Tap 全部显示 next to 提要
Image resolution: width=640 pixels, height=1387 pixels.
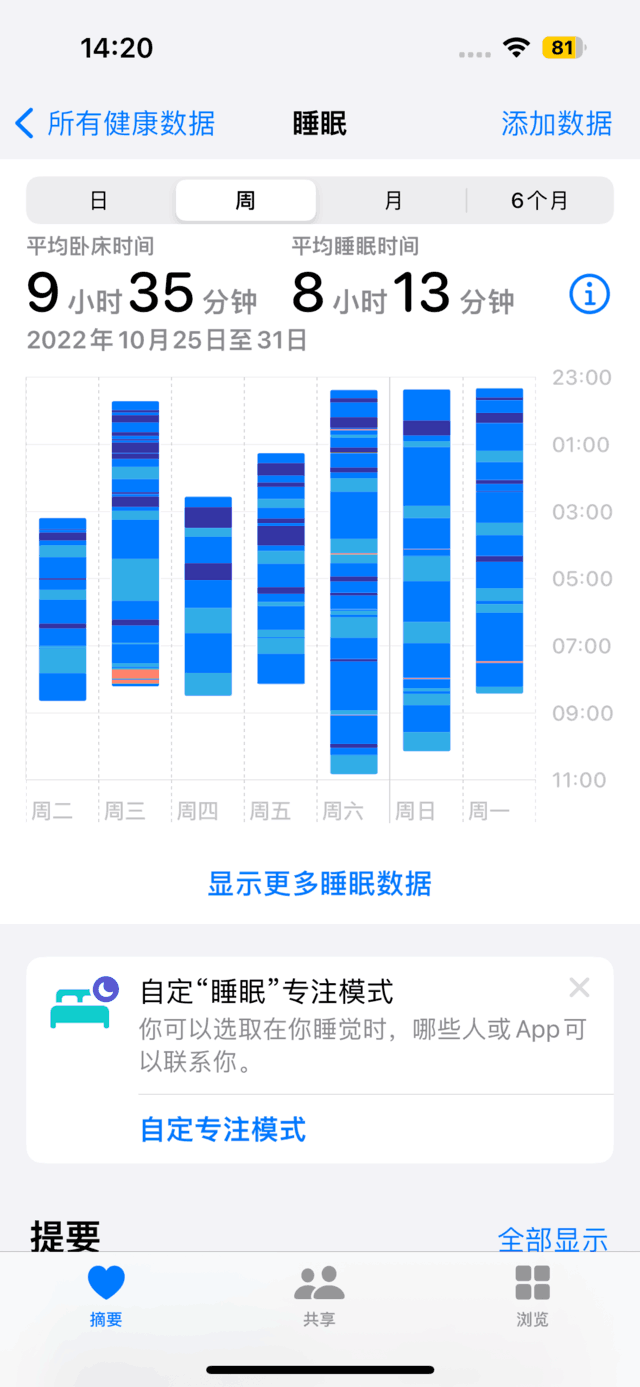[x=553, y=1239]
